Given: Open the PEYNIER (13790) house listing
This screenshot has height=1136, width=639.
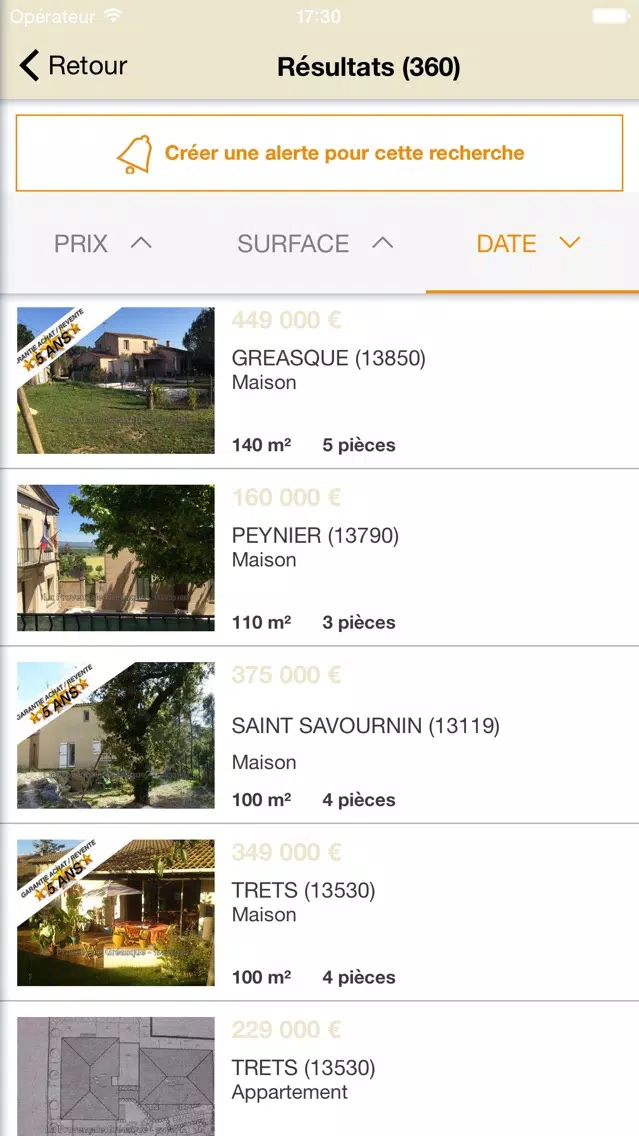Looking at the screenshot, I should click(320, 558).
